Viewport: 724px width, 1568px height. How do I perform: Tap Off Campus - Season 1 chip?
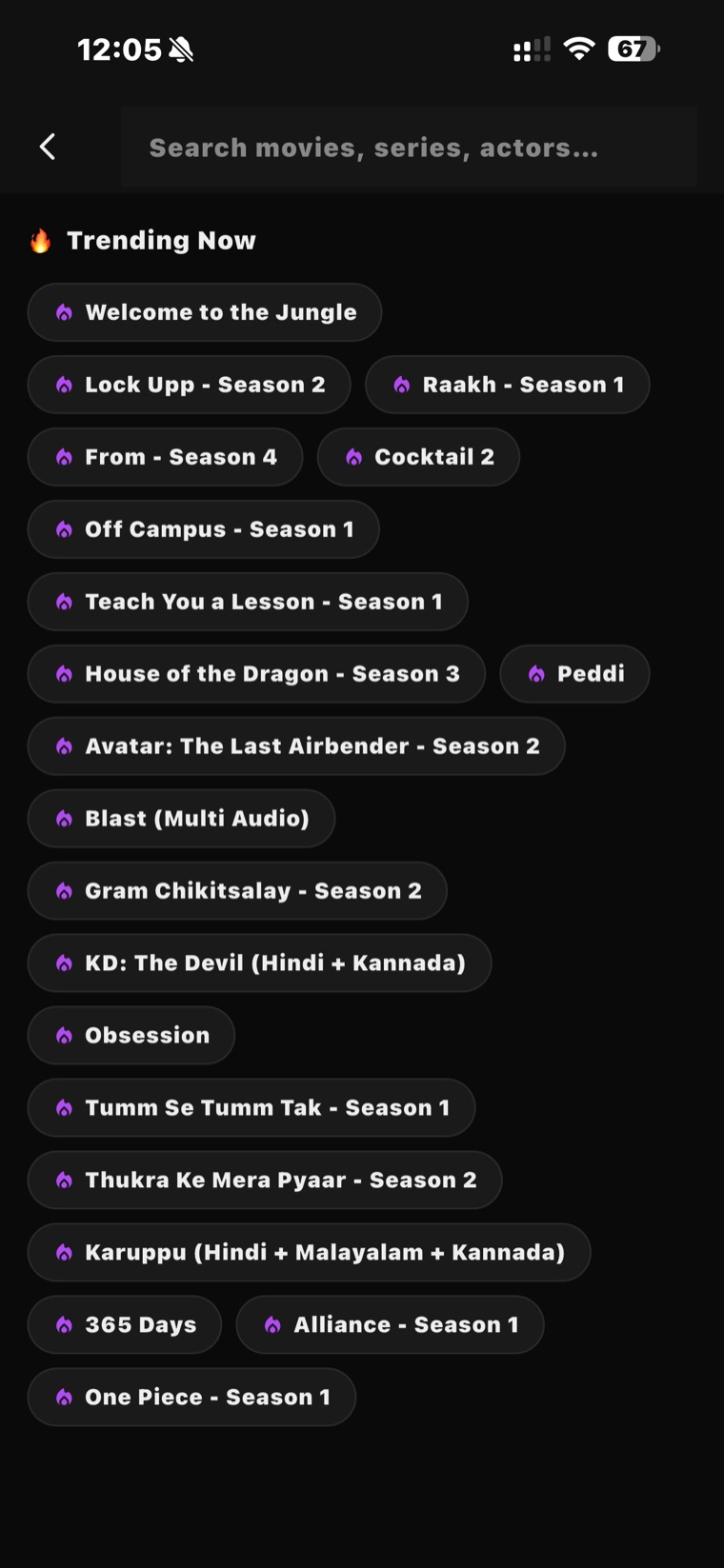point(204,529)
